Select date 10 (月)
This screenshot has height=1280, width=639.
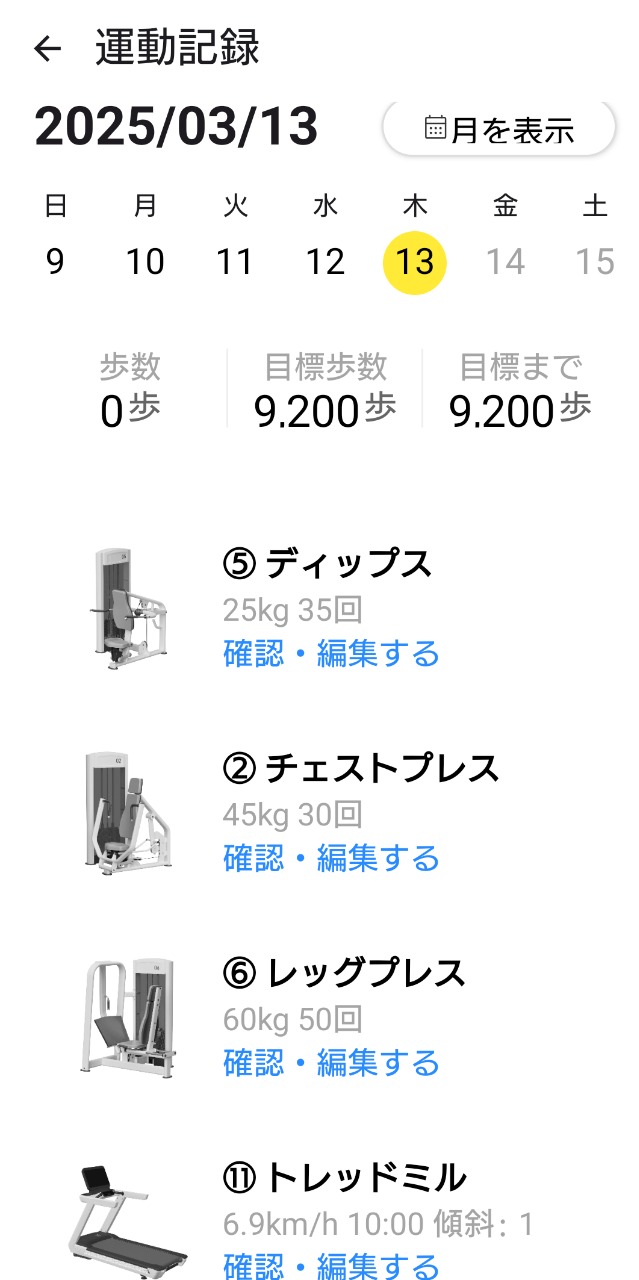click(x=145, y=262)
